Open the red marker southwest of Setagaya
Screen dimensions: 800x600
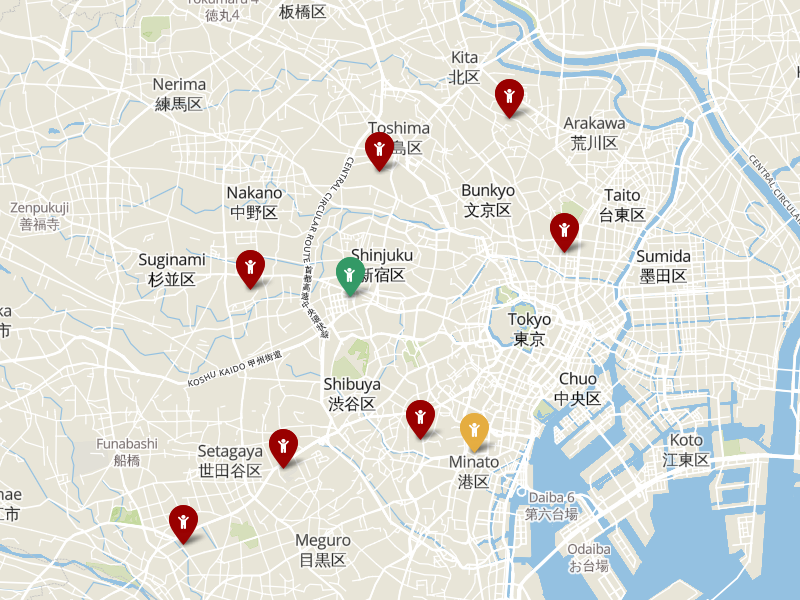[182, 521]
